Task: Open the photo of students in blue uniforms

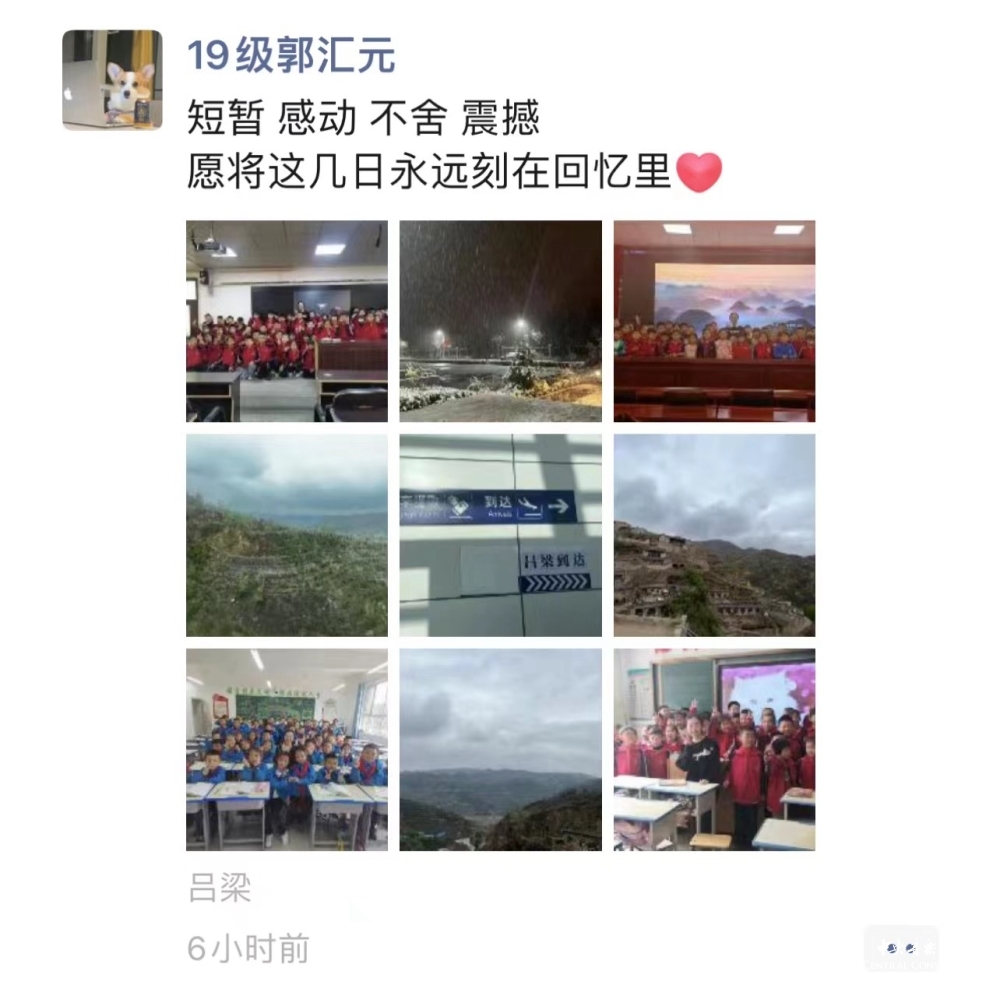Action: [x=287, y=749]
